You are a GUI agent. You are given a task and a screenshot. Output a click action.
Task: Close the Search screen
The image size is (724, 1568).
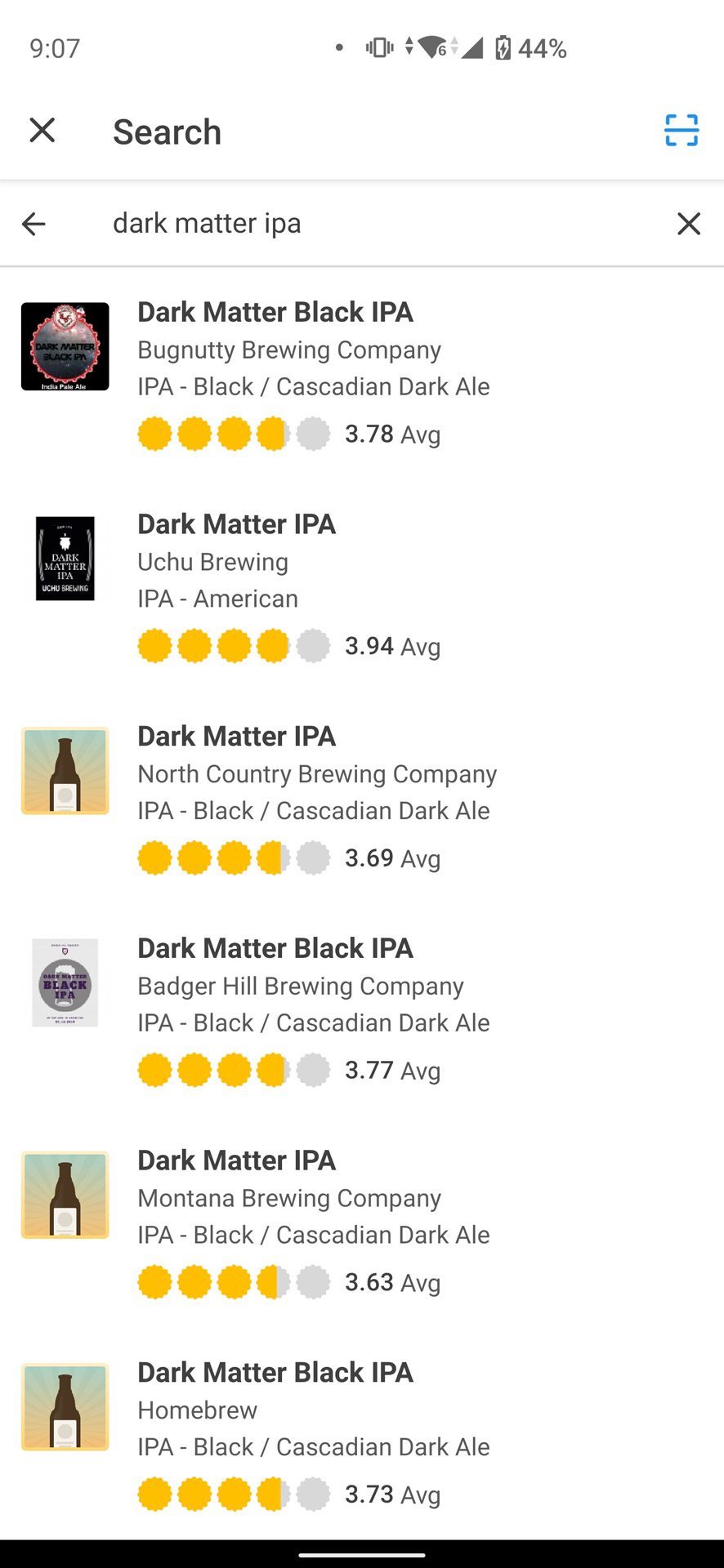coord(42,131)
